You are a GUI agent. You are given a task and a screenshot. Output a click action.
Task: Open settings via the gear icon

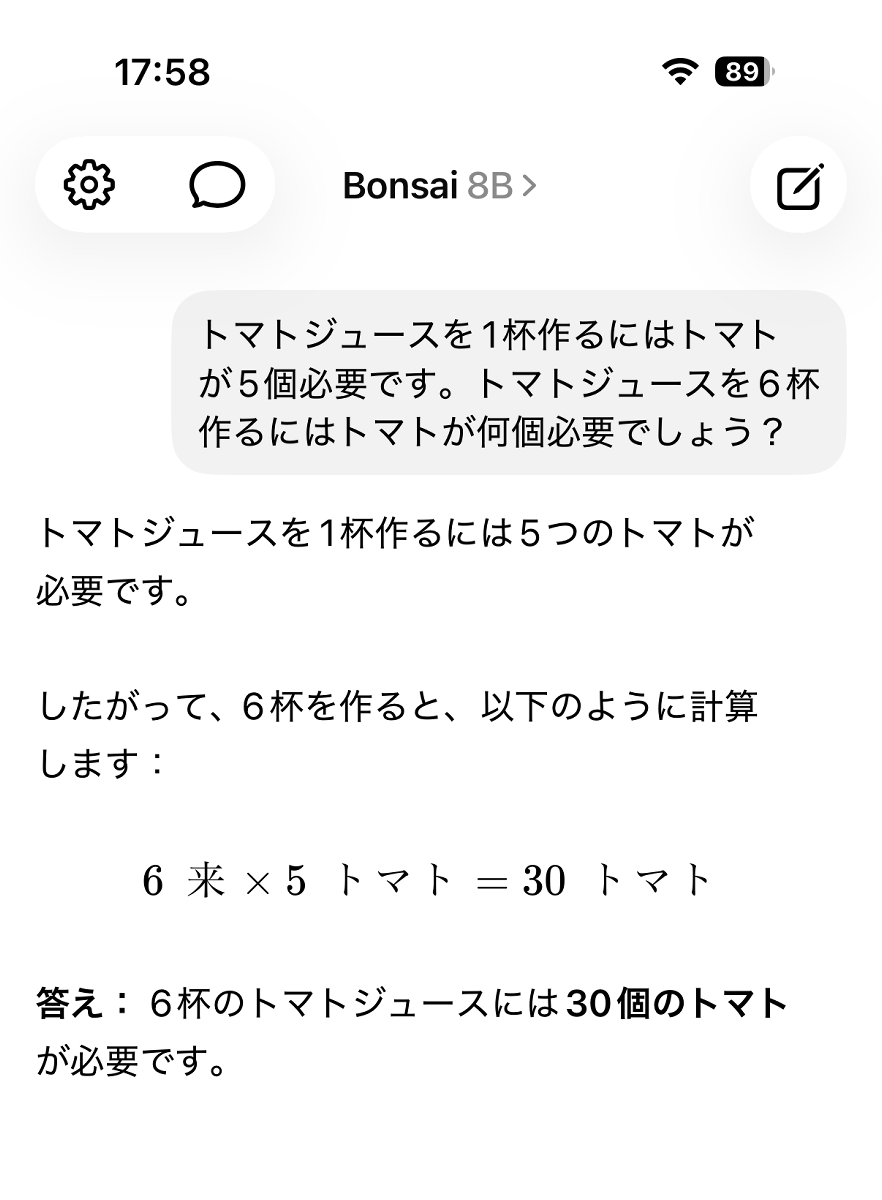90,185
